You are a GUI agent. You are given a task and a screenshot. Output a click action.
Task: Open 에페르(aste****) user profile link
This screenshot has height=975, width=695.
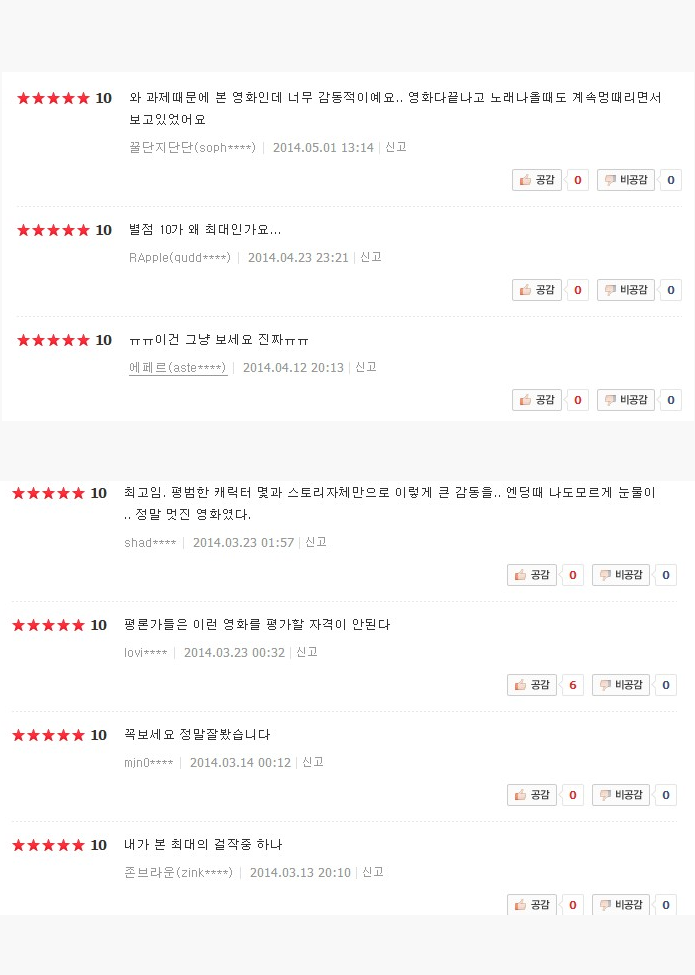coord(178,367)
